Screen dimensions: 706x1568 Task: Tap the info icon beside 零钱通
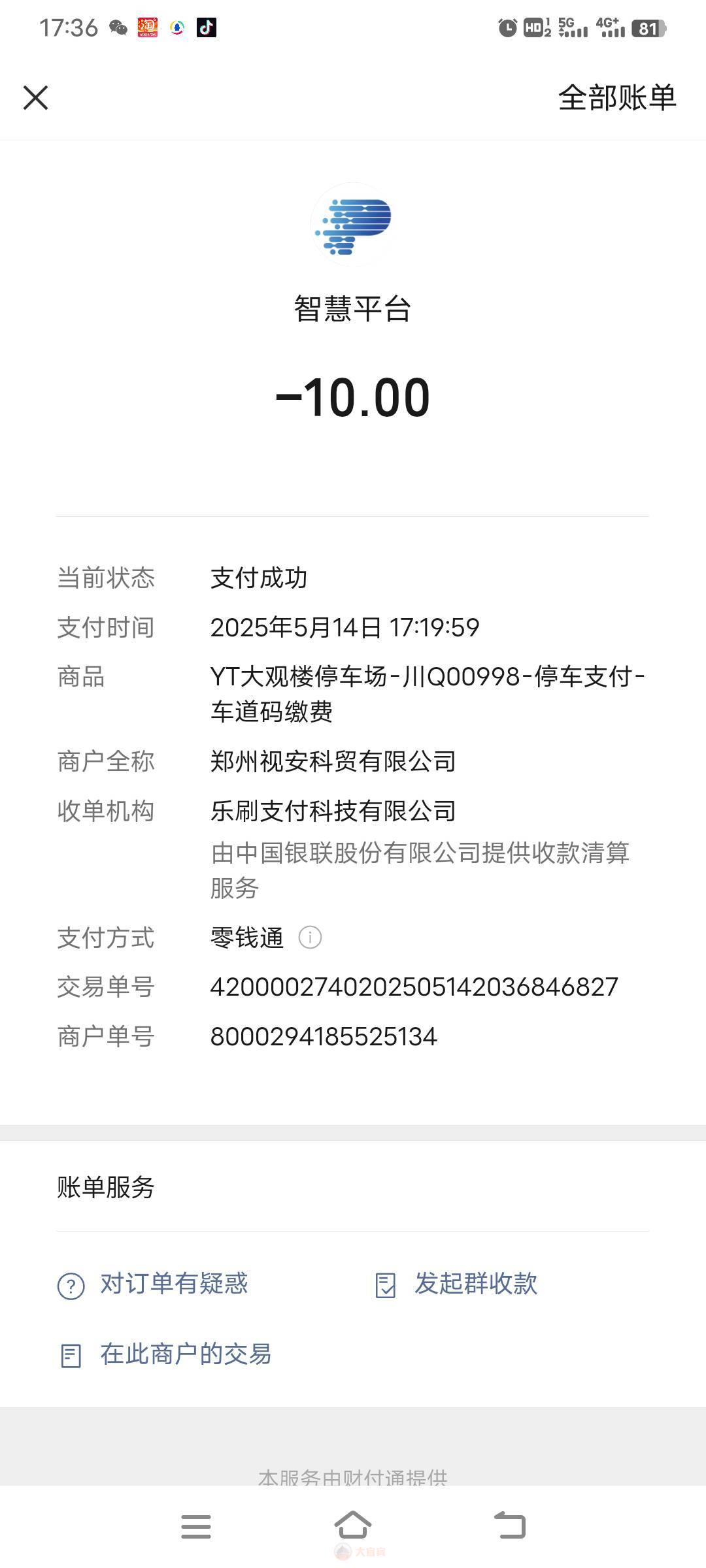[x=310, y=938]
